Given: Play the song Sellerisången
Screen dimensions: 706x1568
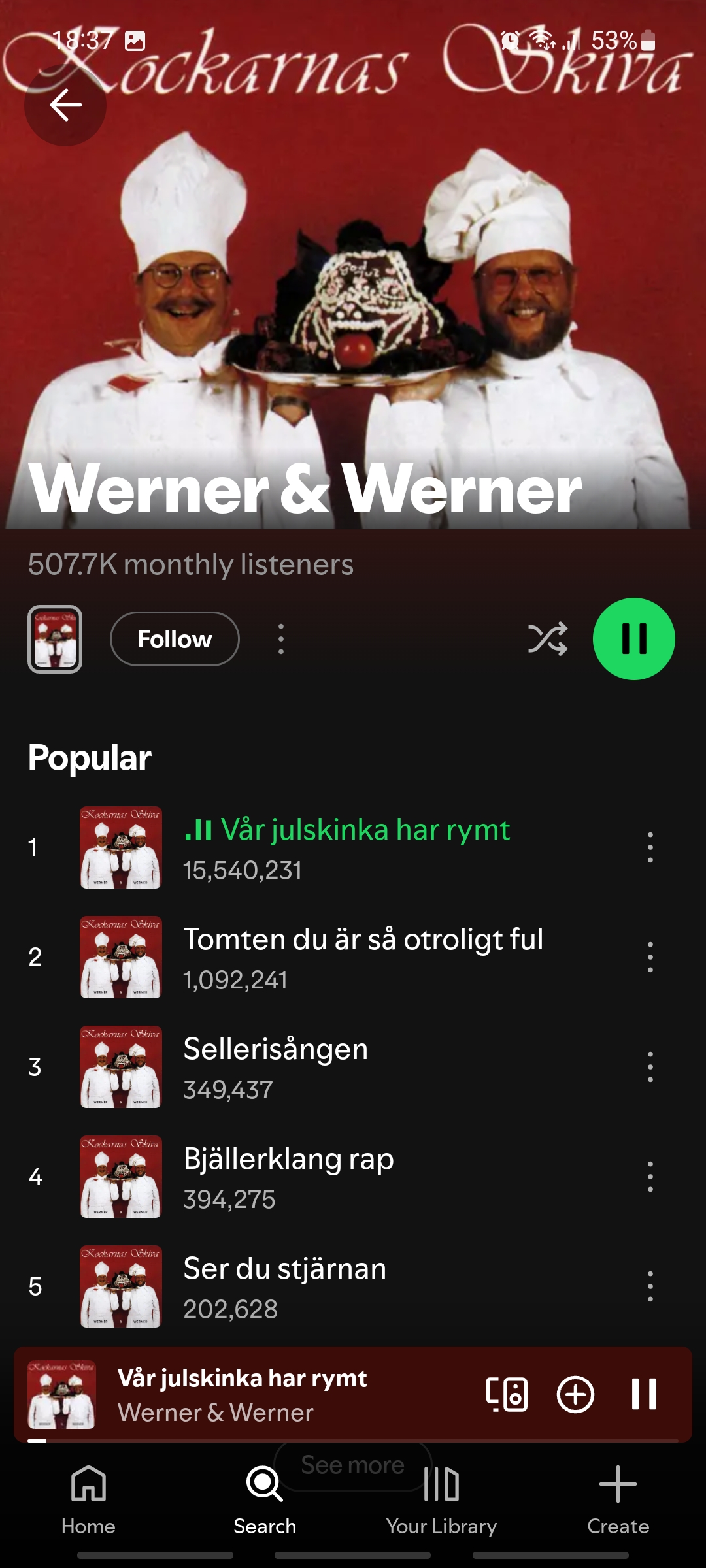Looking at the screenshot, I should (x=353, y=1067).
